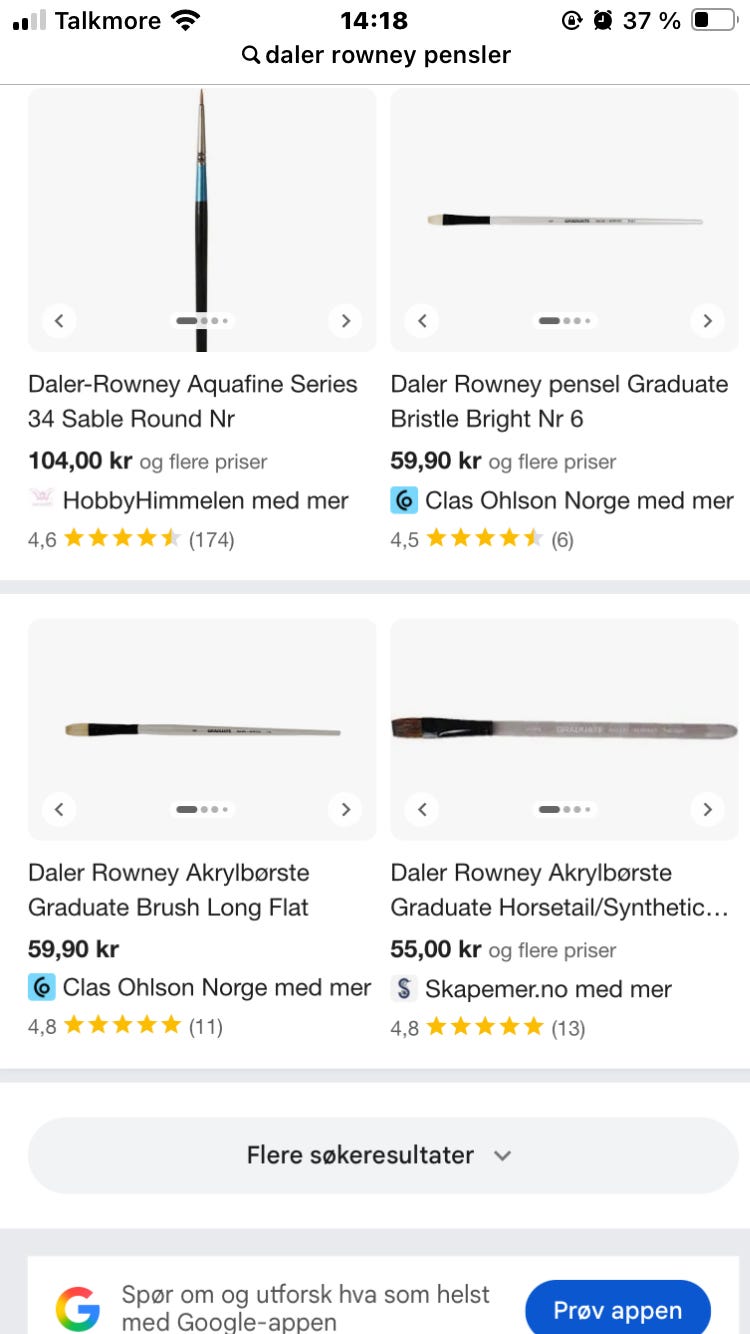Click the star rating of the Aquafine Sable brush
The image size is (750, 1334).
click(x=120, y=540)
